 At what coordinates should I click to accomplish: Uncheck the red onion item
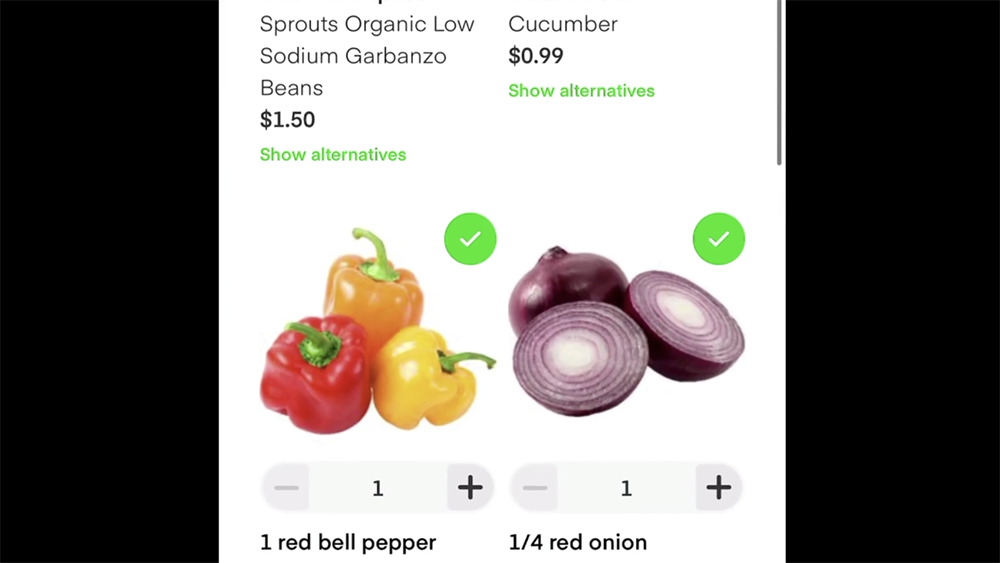(x=718, y=239)
